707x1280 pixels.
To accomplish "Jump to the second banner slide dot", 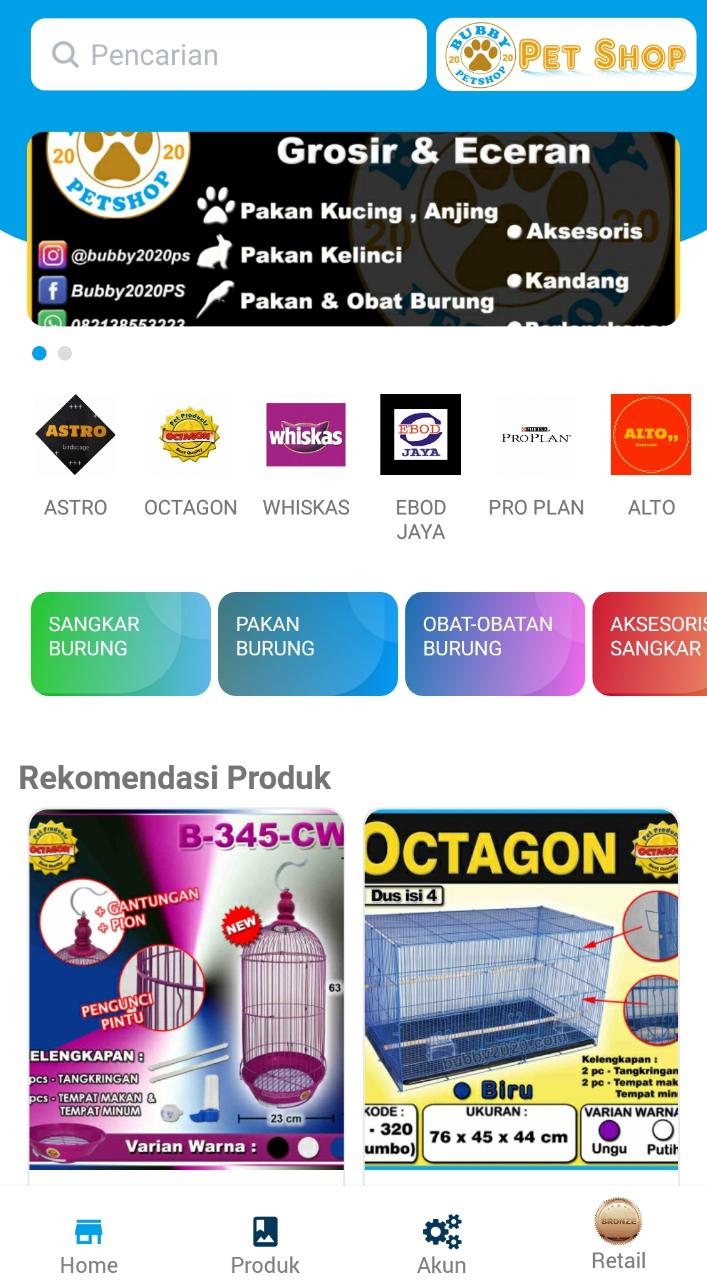I will 65,353.
